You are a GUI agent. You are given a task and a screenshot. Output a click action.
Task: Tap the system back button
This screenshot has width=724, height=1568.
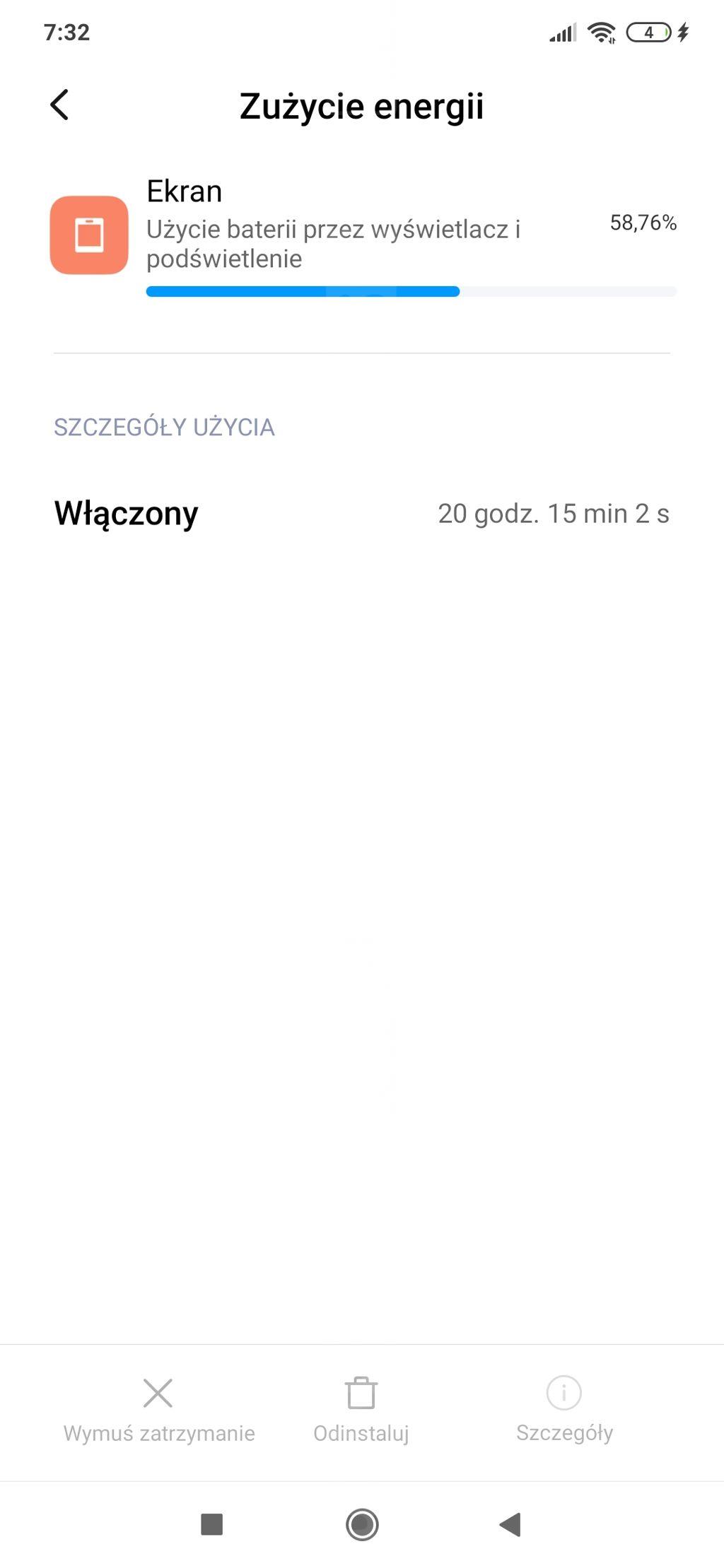pyautogui.click(x=510, y=1524)
